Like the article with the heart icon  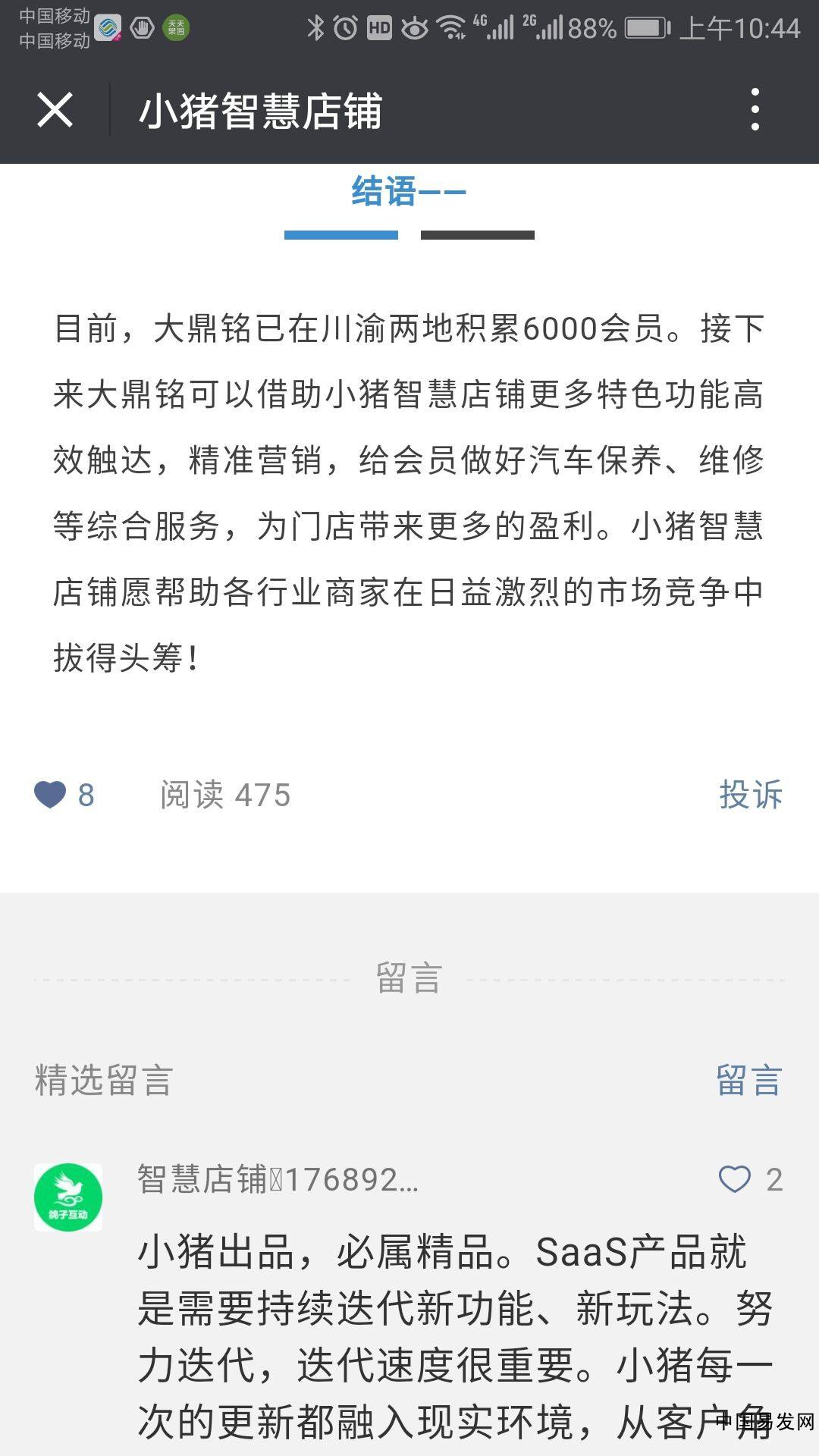[51, 795]
